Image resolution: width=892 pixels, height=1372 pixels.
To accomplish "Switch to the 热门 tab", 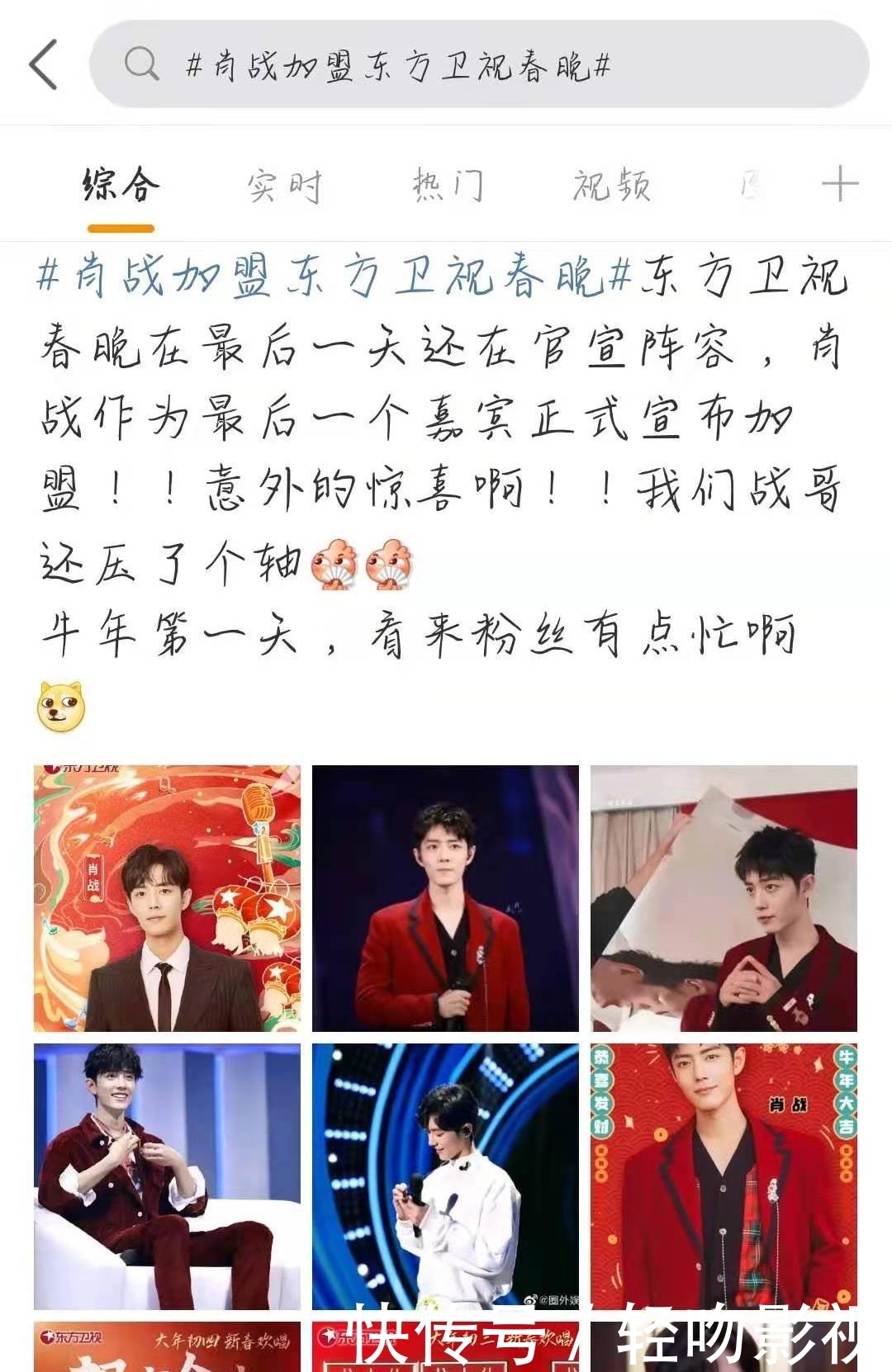I will click(450, 187).
